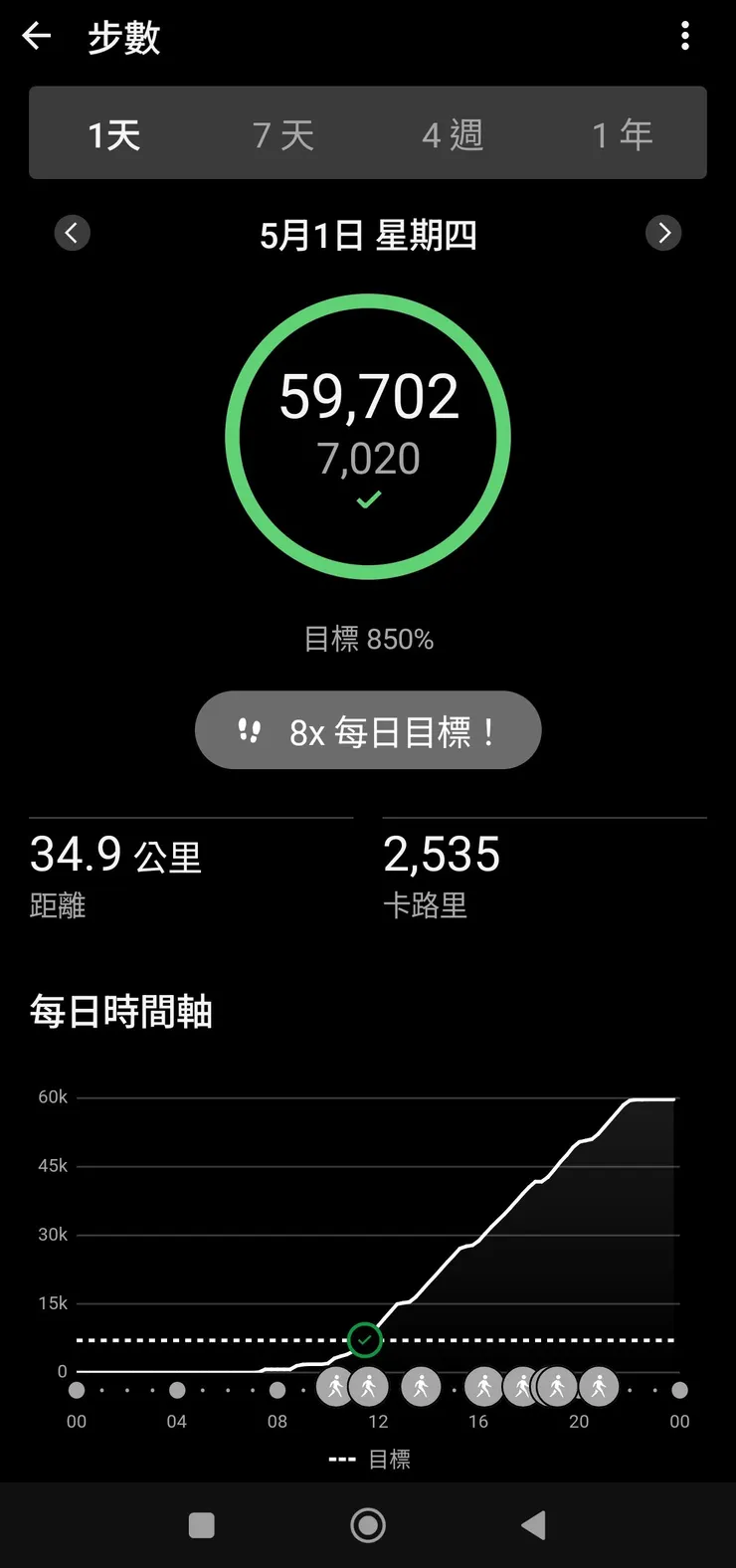The height and width of the screenshot is (1568, 736).
Task: Tap the 8x 每日目標 badge
Action: (368, 729)
